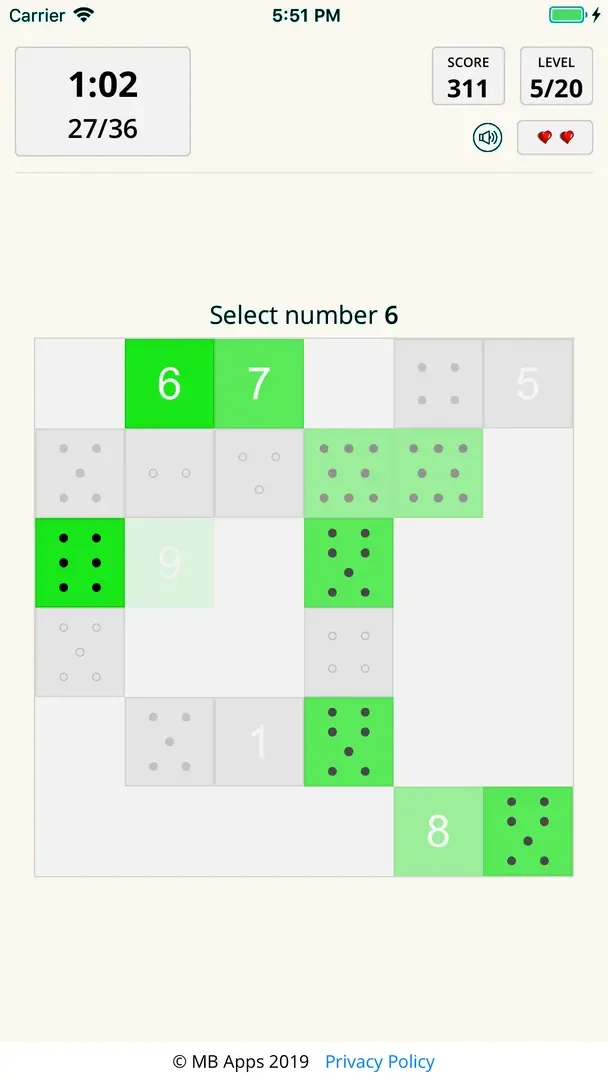Open the Privacy Policy link

click(380, 1061)
